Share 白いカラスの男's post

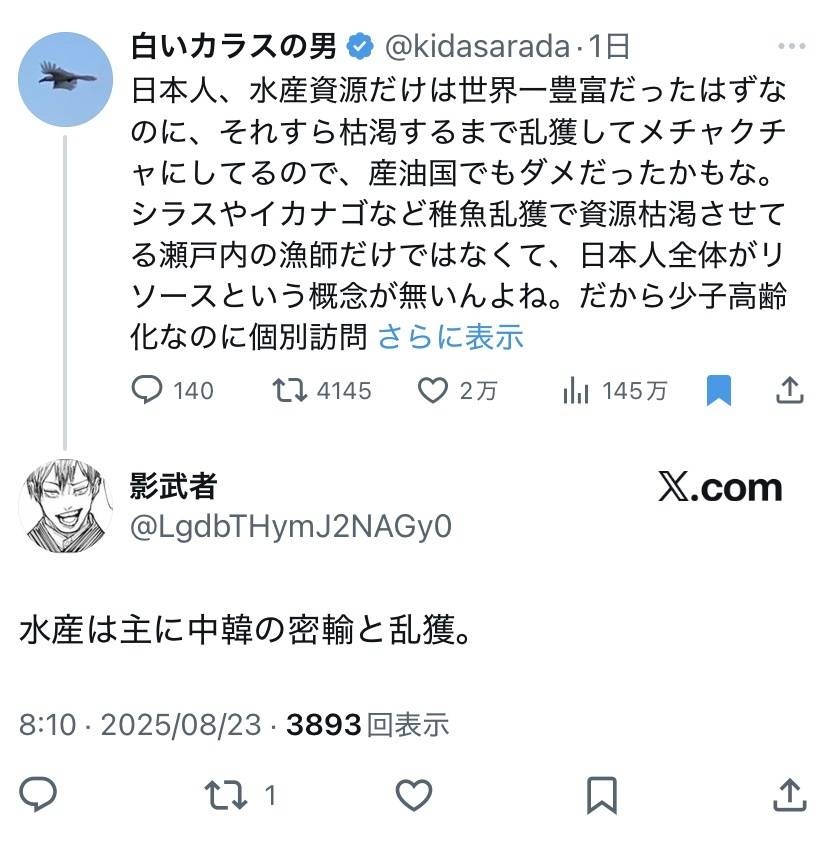(x=791, y=391)
